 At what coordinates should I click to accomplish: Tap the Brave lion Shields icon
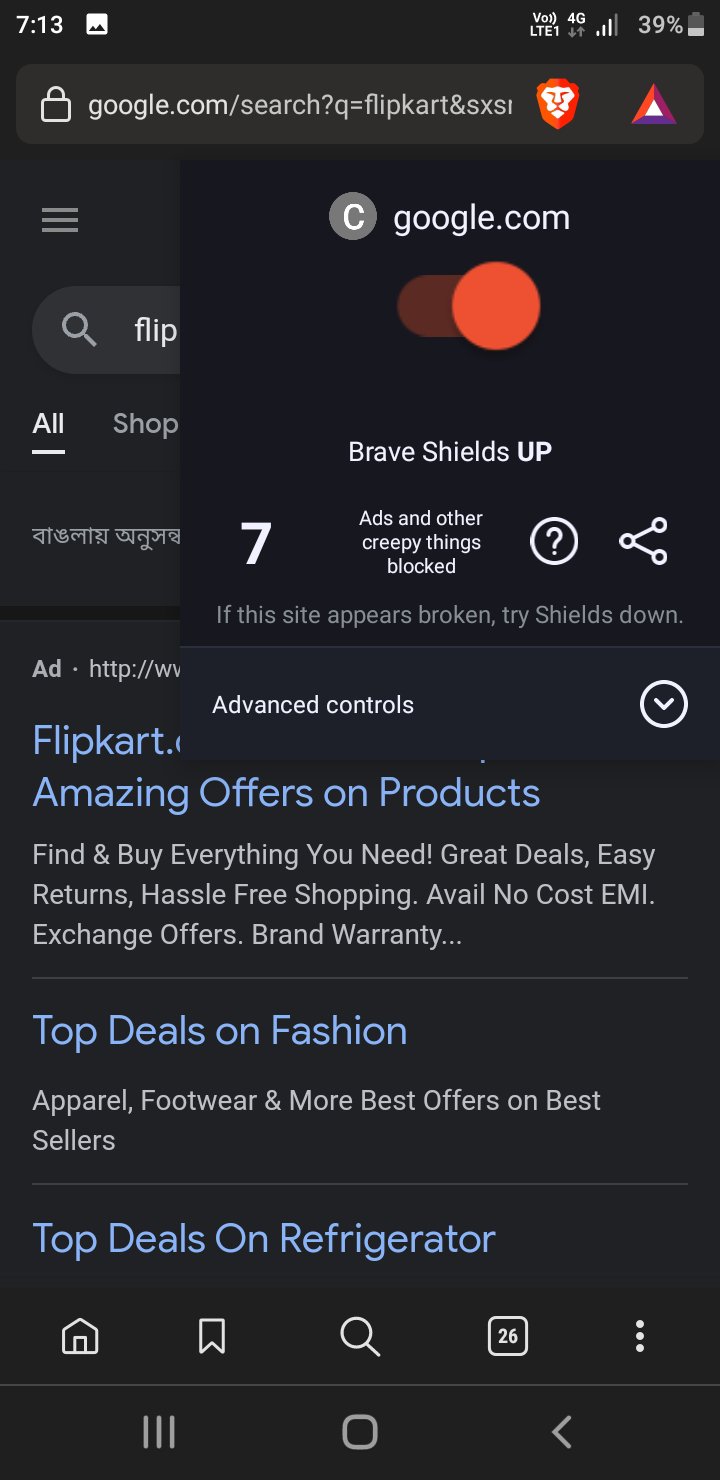click(x=558, y=105)
